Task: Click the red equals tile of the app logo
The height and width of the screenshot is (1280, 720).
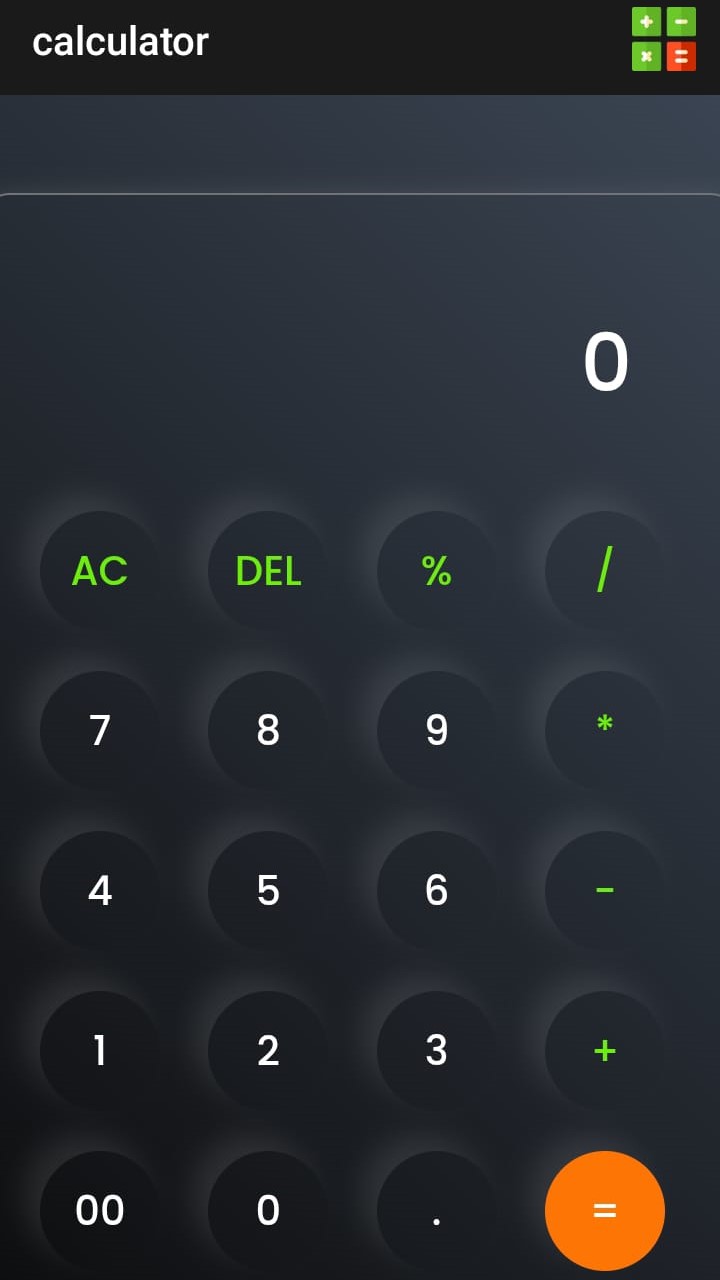Action: pos(681,56)
